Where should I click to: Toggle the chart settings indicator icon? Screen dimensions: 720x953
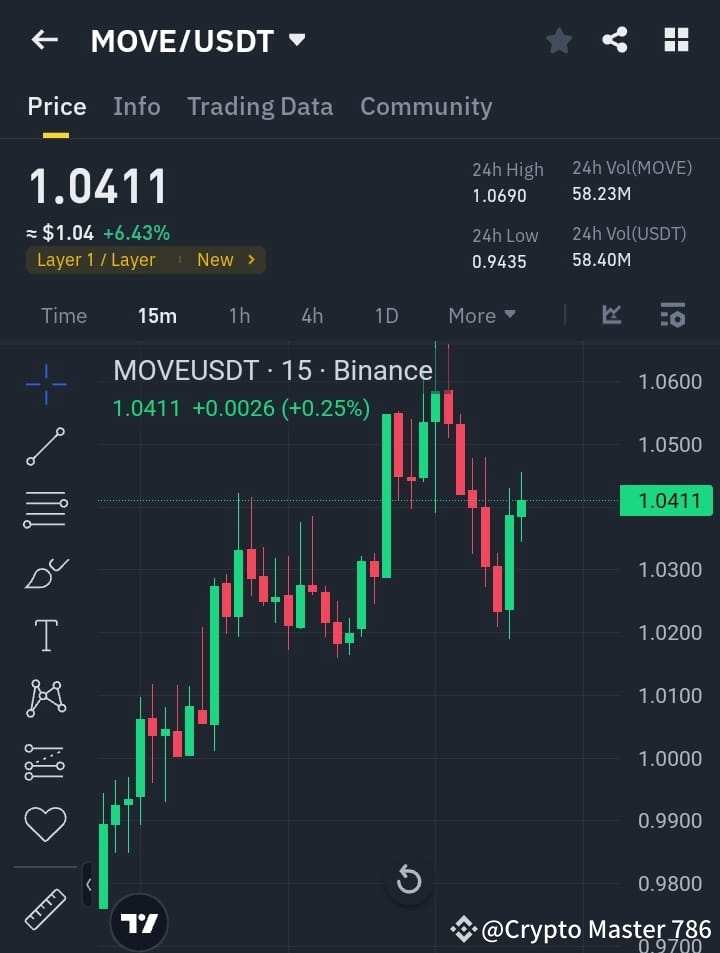click(x=673, y=315)
